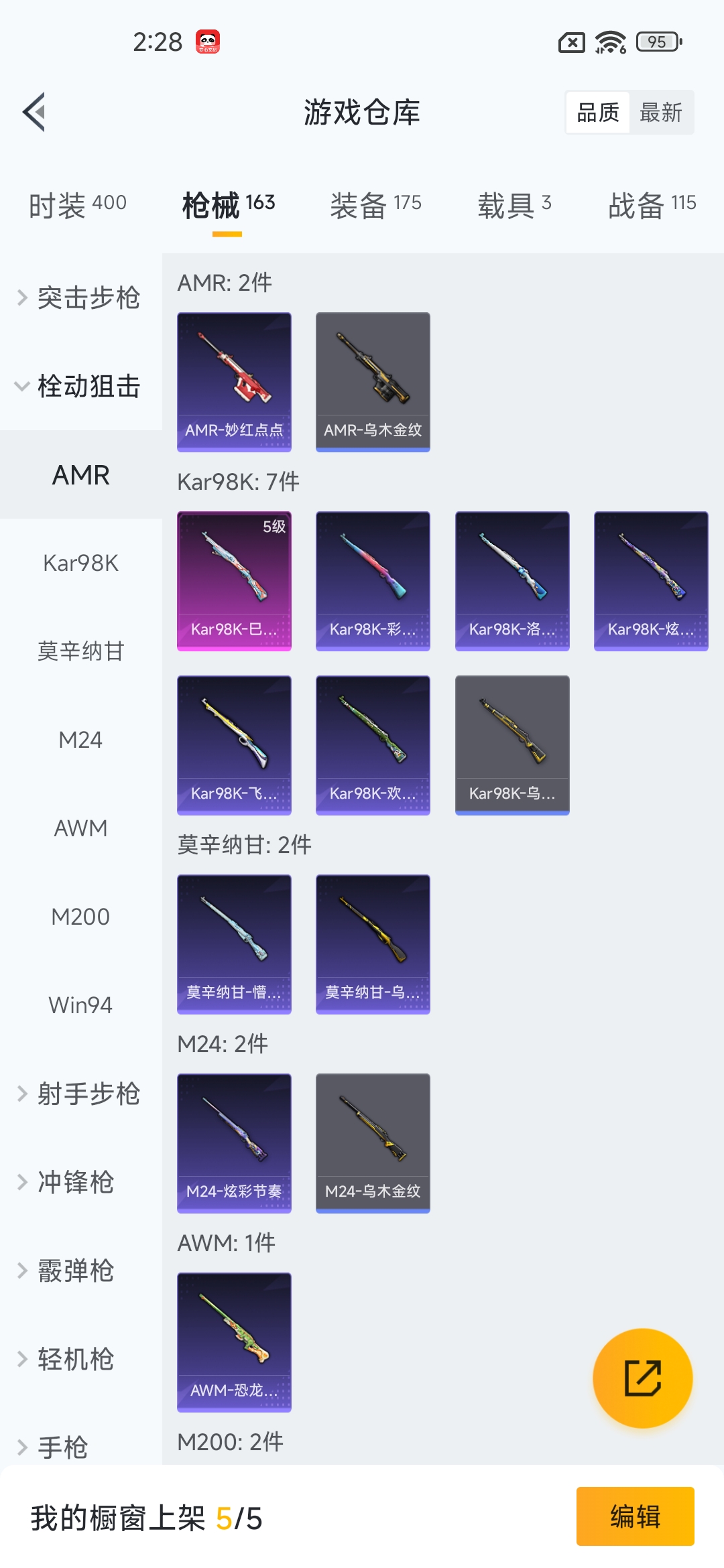Tap the yellow floating share button
Screen dimensions: 724x1568
(642, 1378)
